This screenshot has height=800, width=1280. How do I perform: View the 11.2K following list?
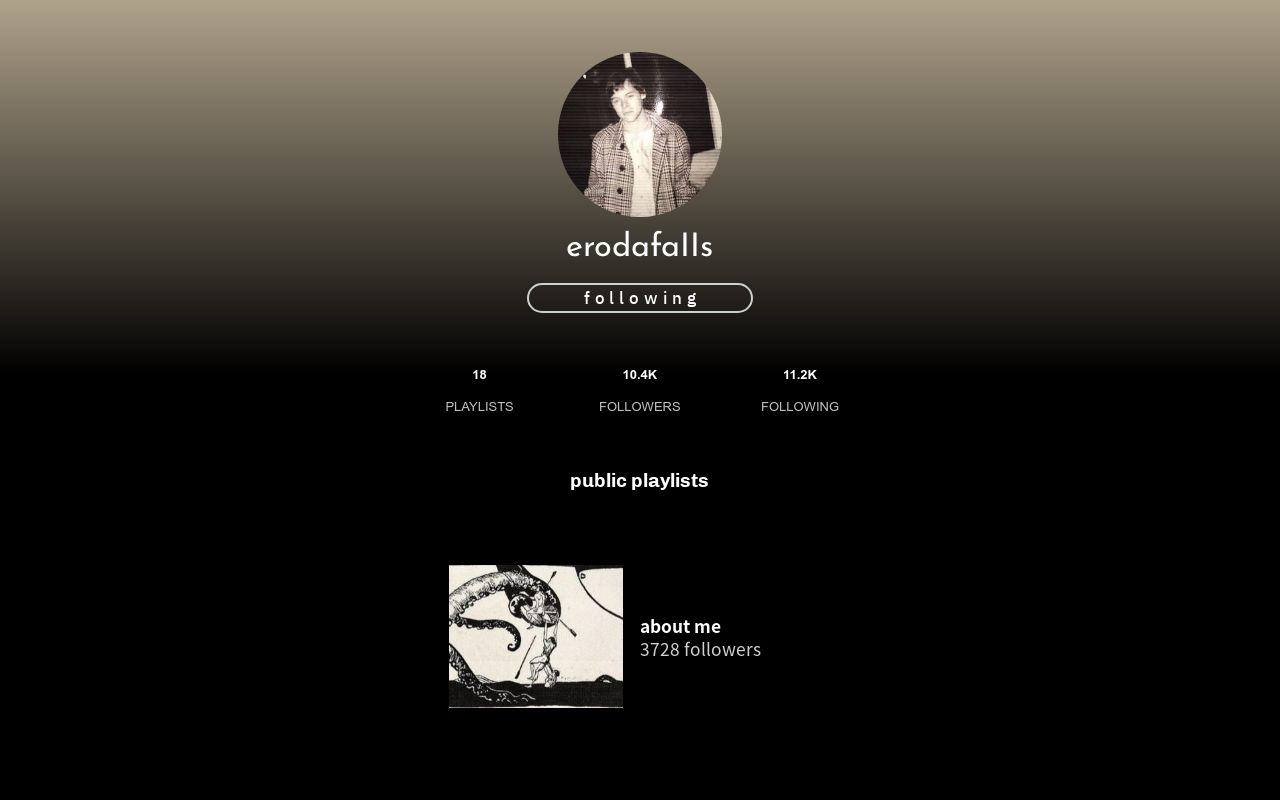click(x=800, y=390)
